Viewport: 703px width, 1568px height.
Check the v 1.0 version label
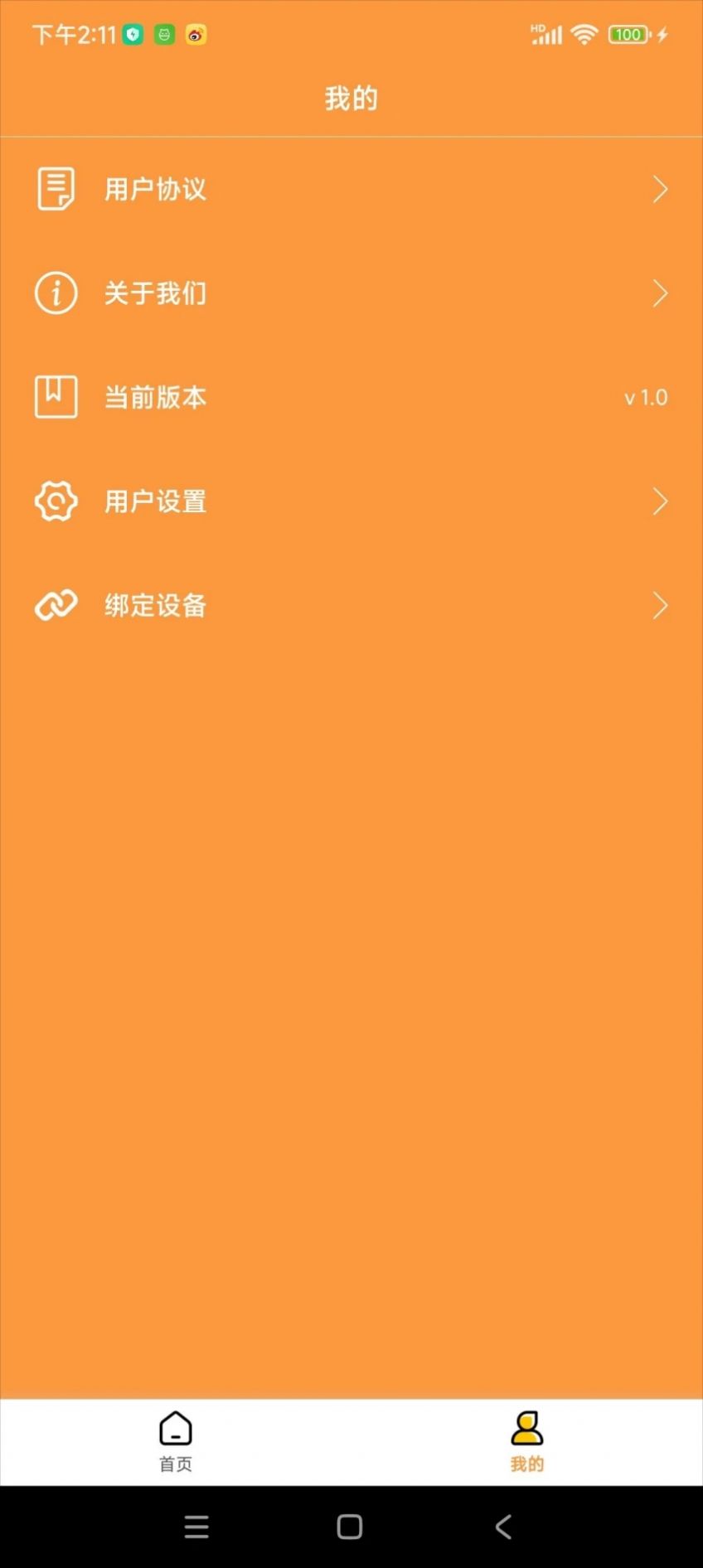coord(645,397)
